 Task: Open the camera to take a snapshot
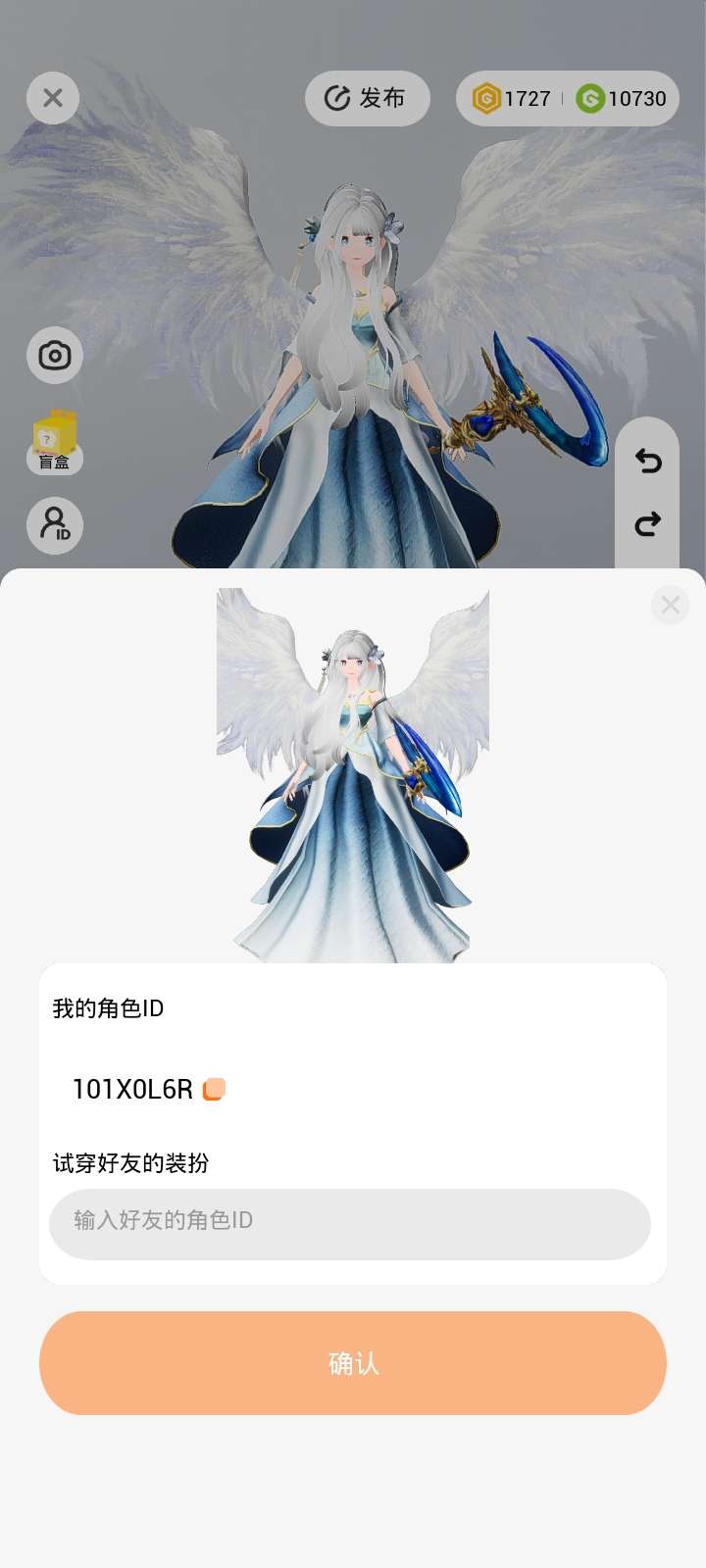[x=55, y=355]
